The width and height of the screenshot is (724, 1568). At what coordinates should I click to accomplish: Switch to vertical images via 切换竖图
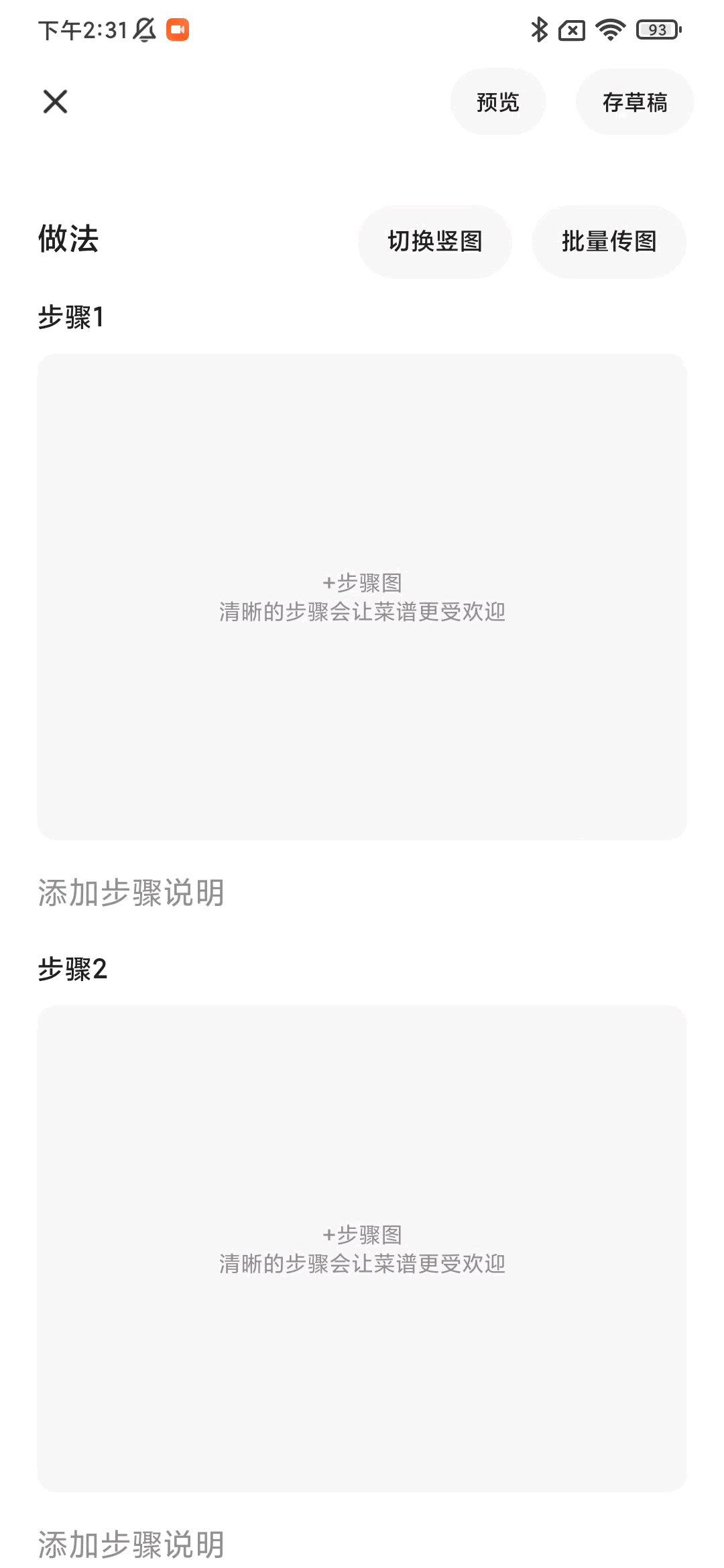[435, 241]
